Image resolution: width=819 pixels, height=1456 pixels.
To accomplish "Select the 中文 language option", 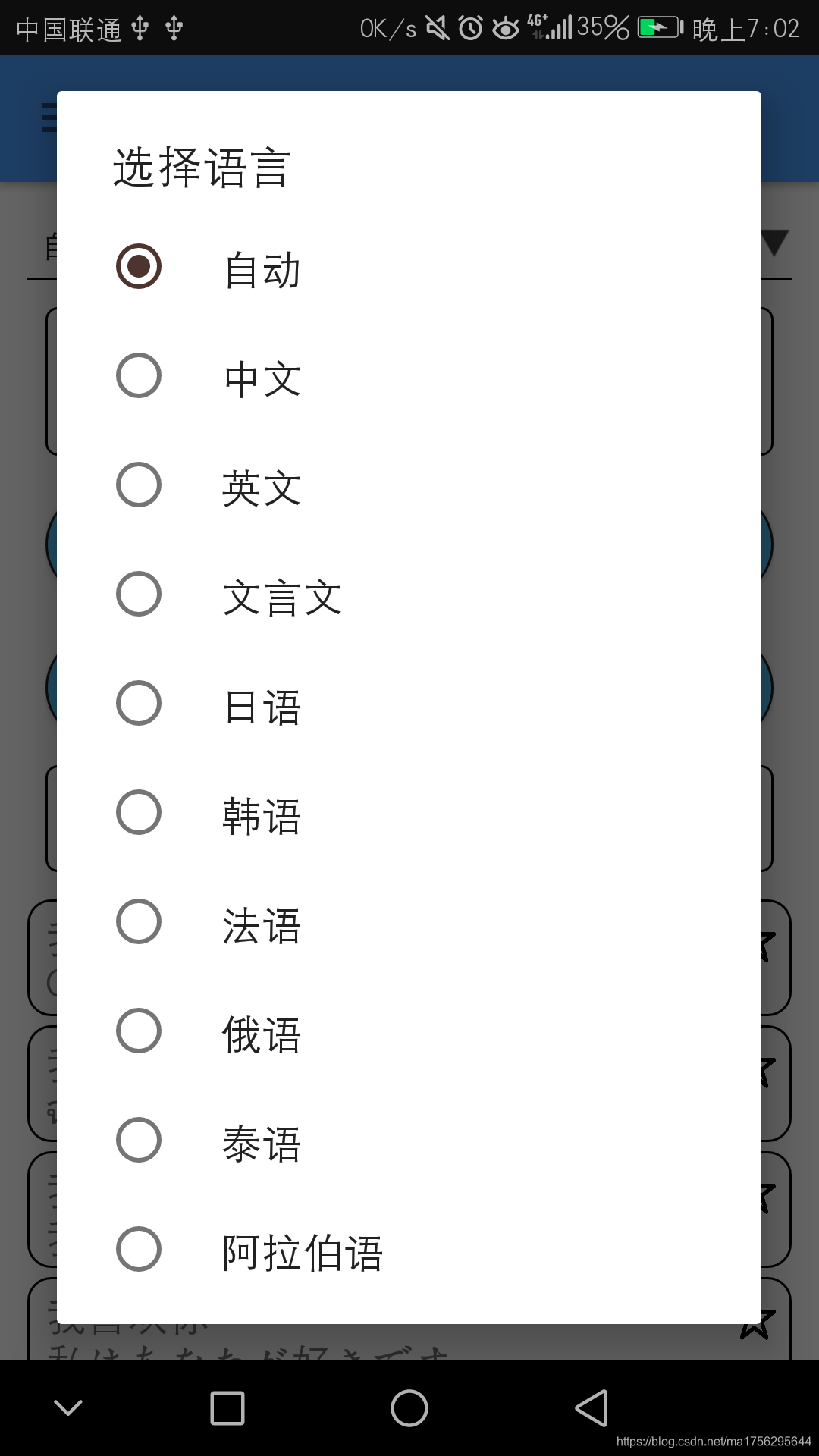I will click(139, 375).
